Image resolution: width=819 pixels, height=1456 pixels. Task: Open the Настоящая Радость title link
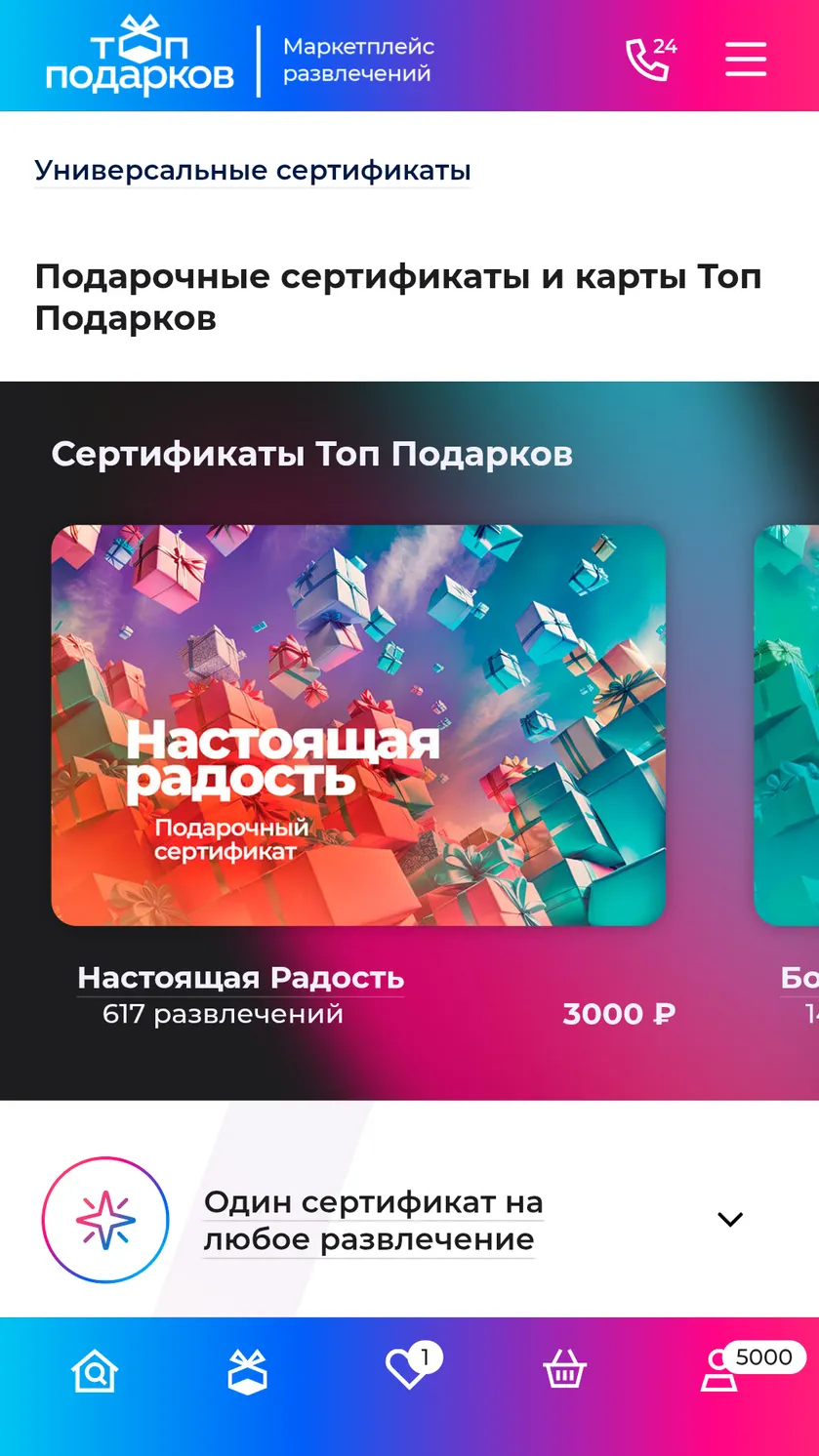click(240, 977)
